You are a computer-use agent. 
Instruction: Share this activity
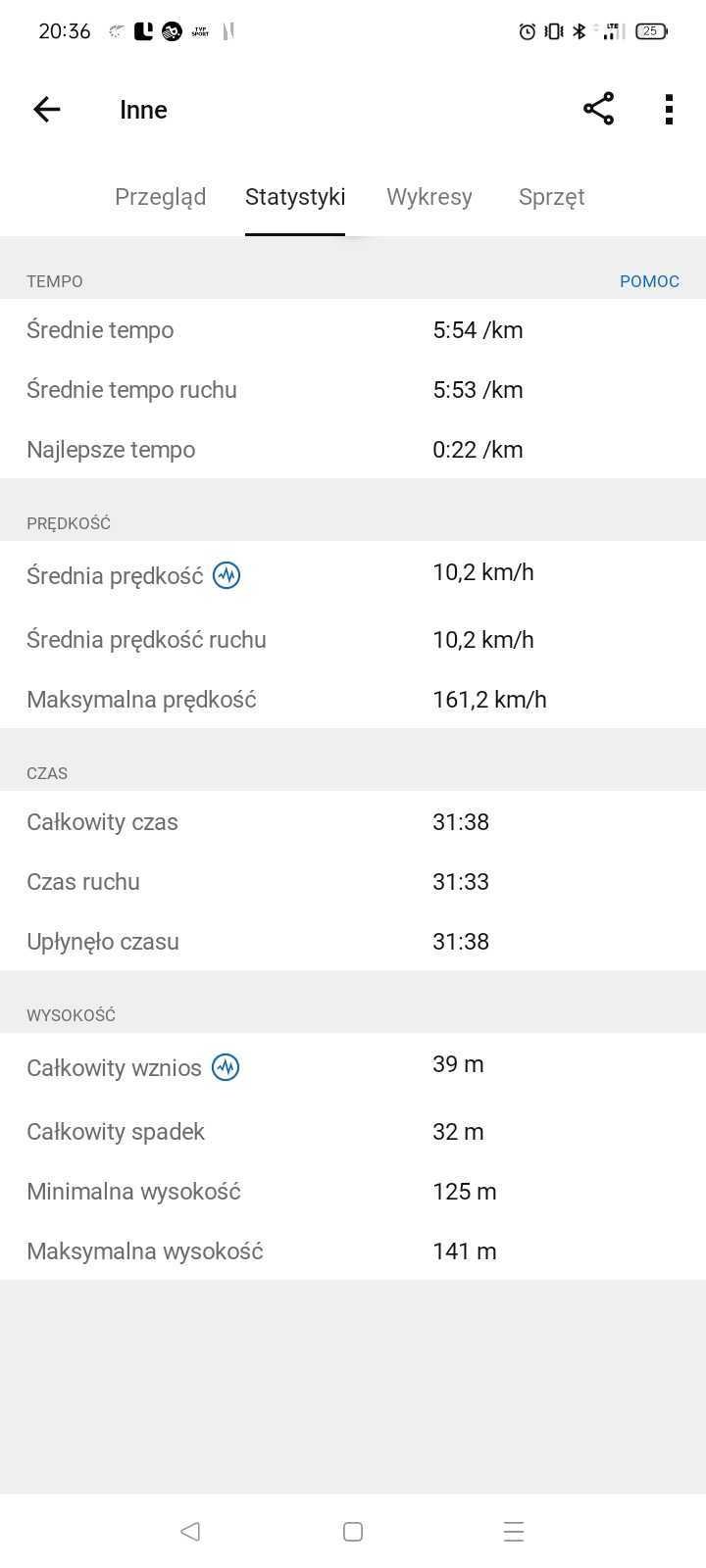[598, 109]
